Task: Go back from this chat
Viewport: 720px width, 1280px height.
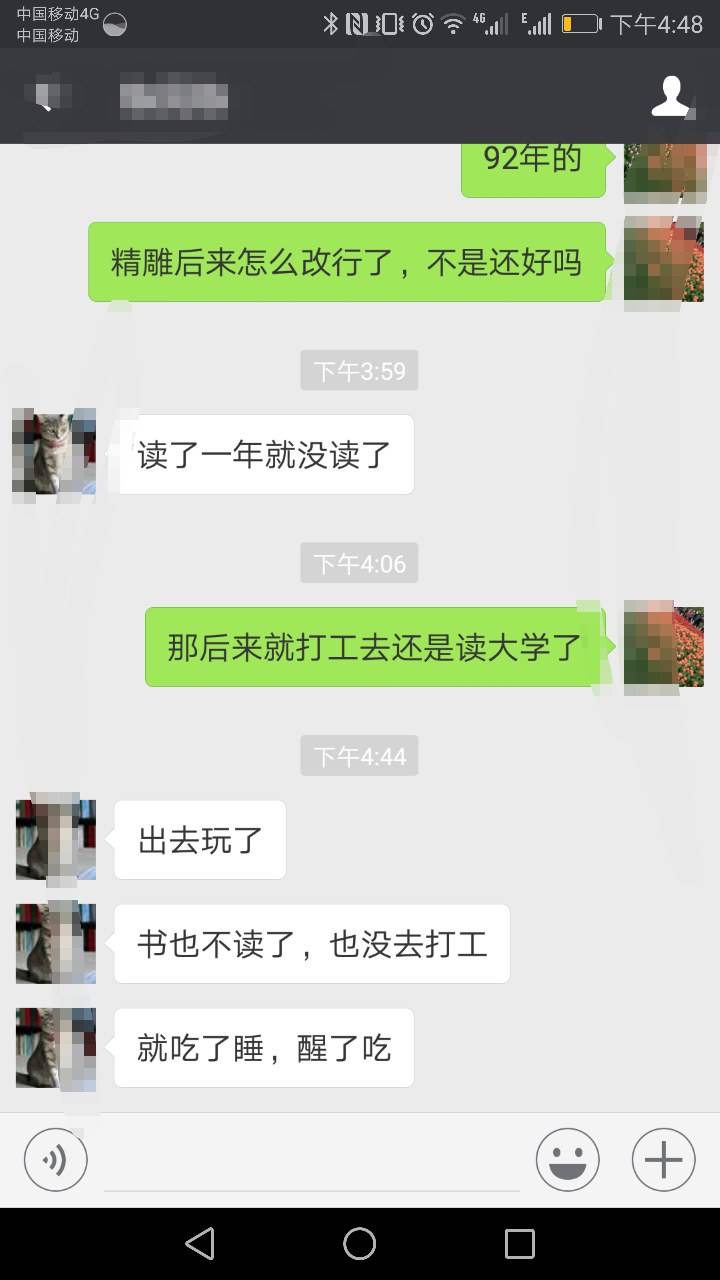Action: point(44,96)
